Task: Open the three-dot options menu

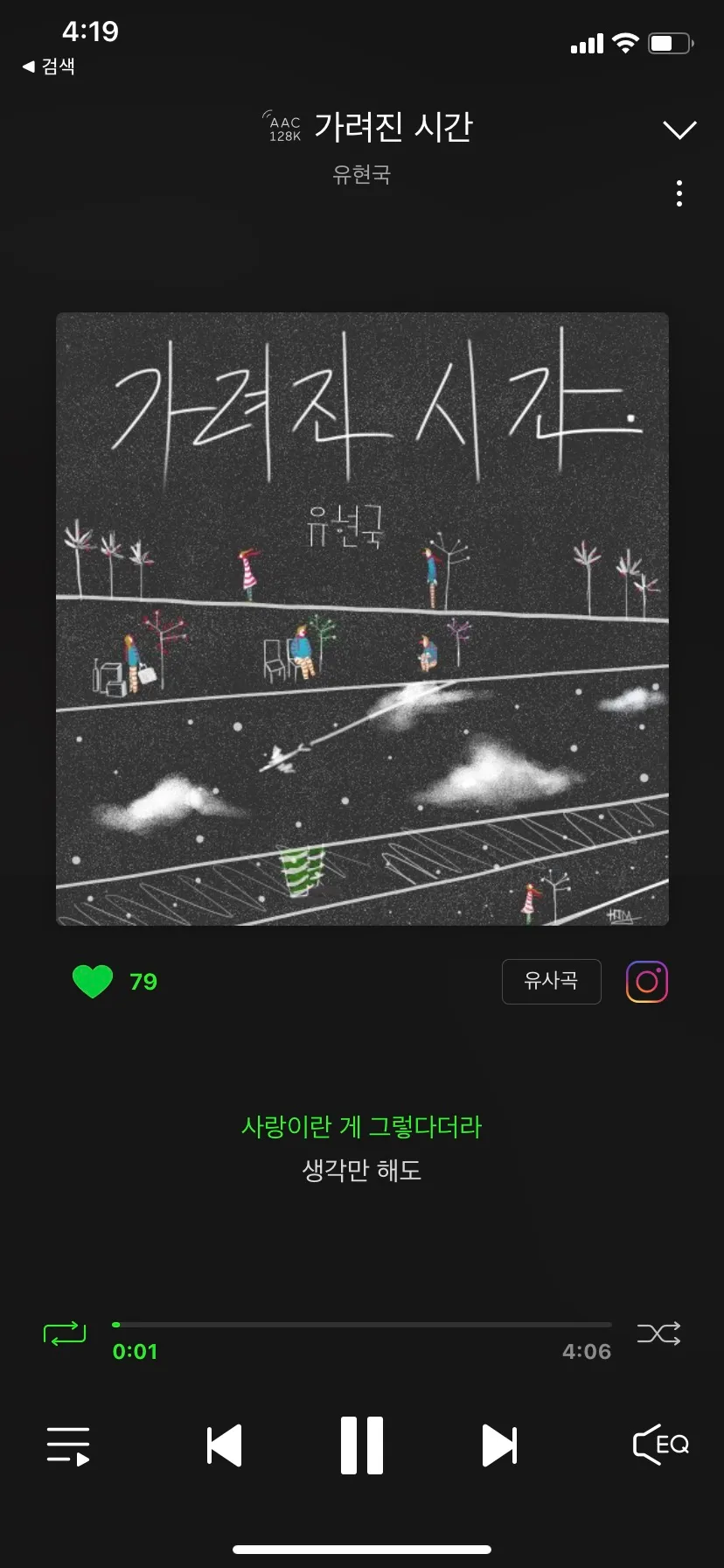Action: pos(679,193)
